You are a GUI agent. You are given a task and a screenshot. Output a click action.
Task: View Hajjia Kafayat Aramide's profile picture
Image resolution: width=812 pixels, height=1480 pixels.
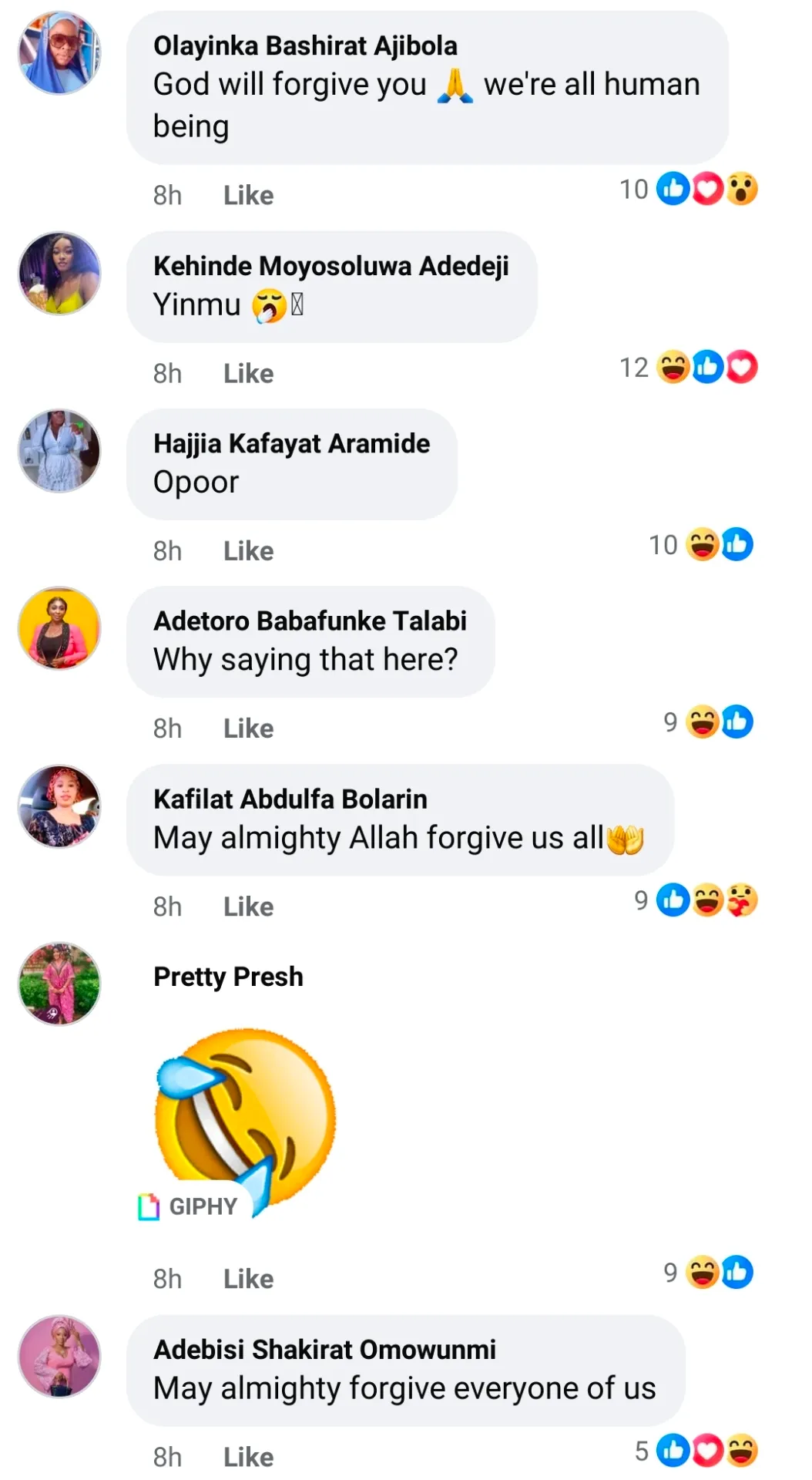click(x=59, y=450)
